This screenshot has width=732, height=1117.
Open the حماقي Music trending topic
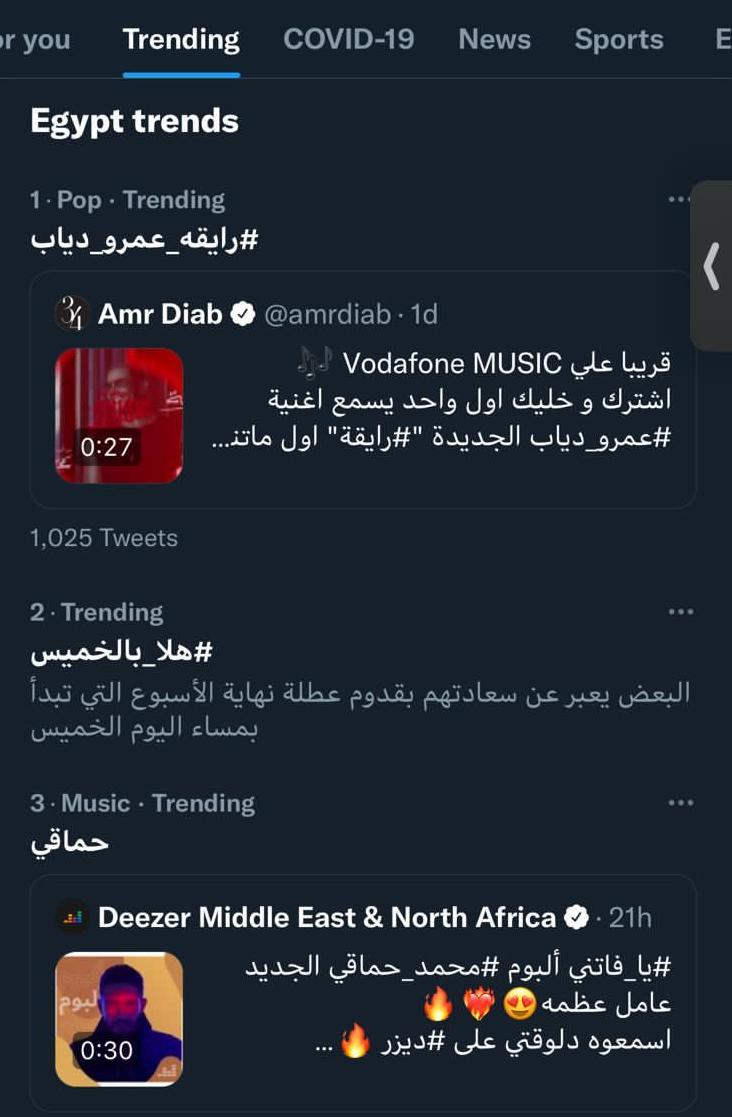(70, 843)
